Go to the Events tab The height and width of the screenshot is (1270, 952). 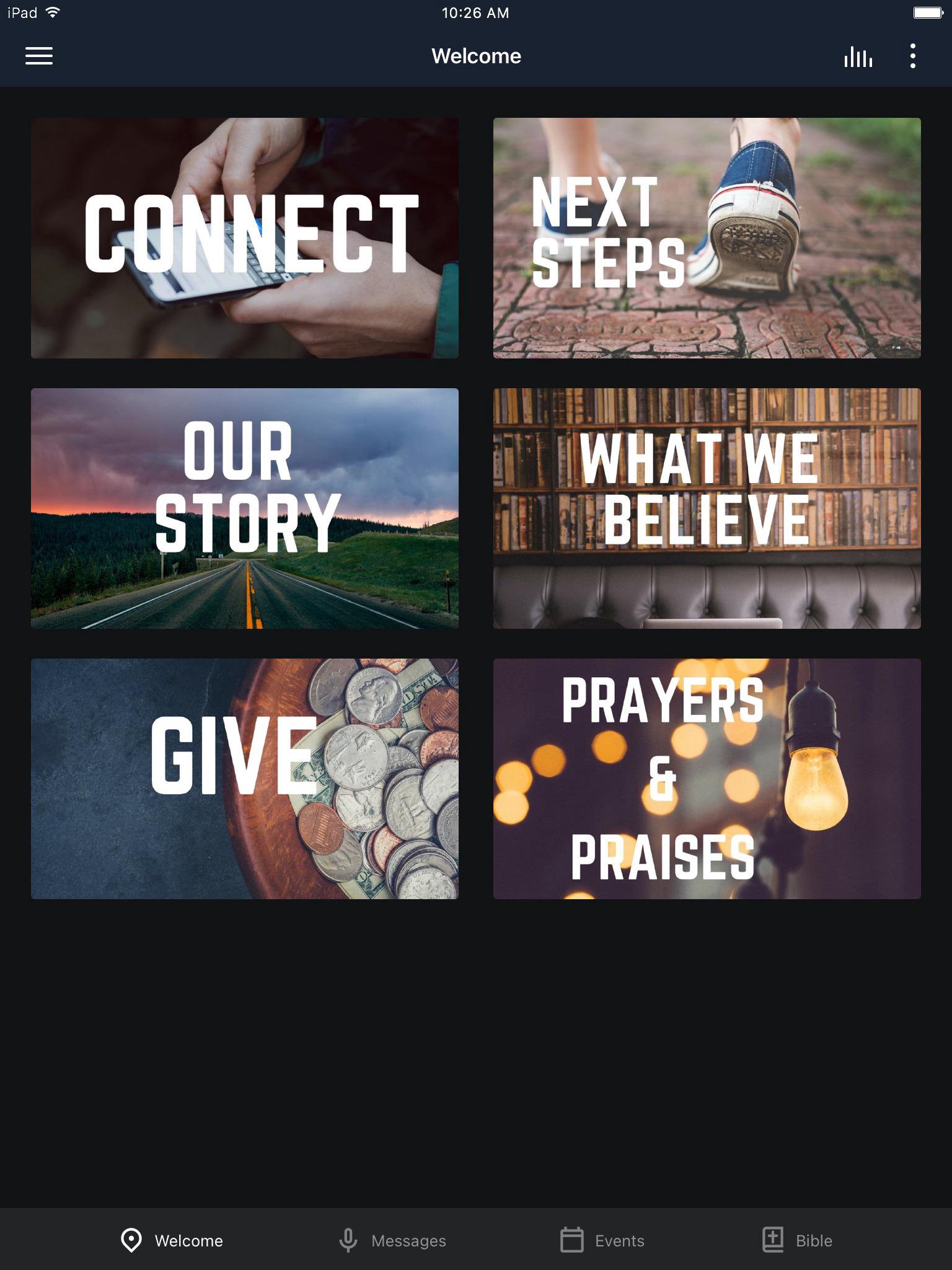tap(602, 1240)
